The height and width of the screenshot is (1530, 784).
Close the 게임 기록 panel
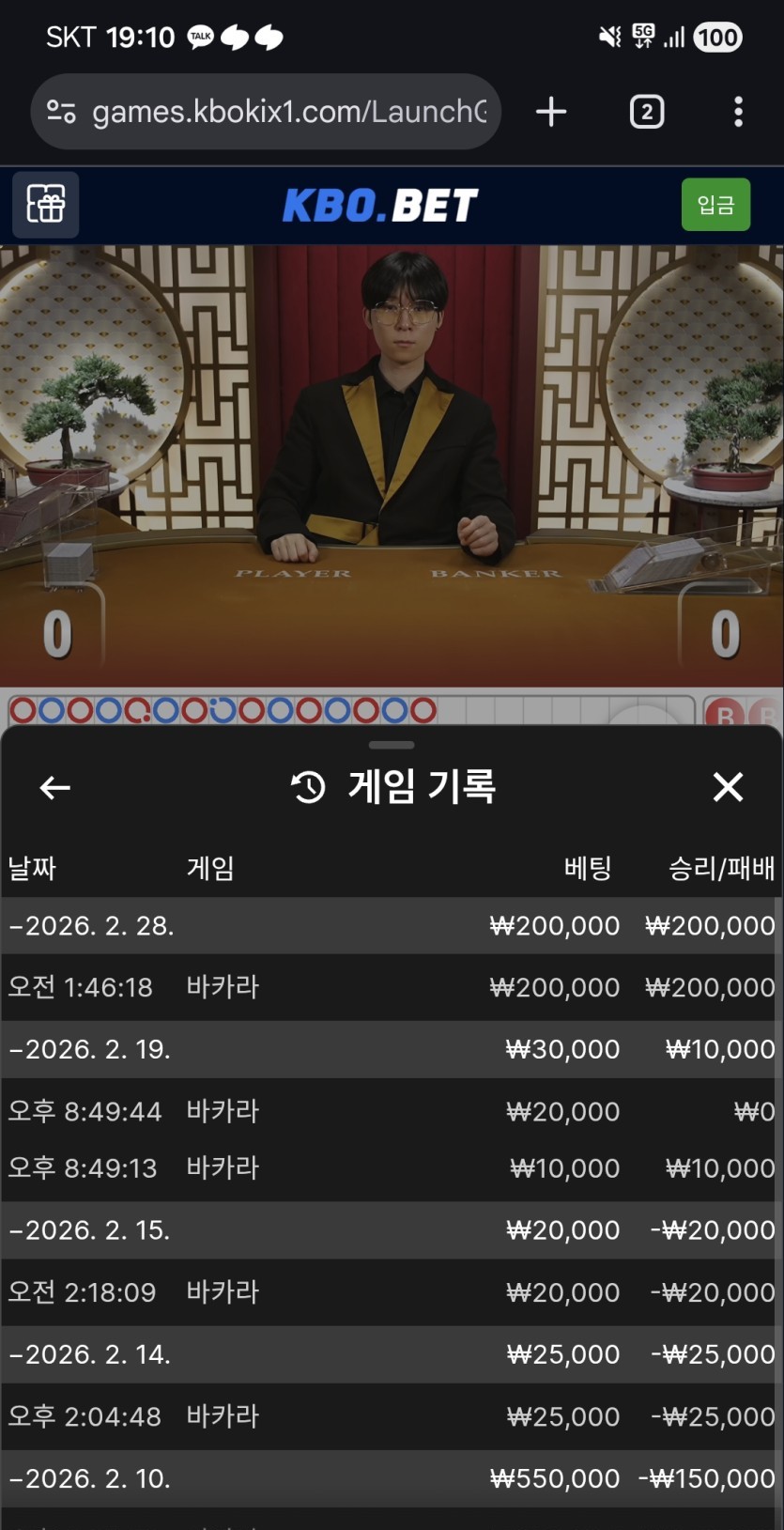click(x=728, y=787)
